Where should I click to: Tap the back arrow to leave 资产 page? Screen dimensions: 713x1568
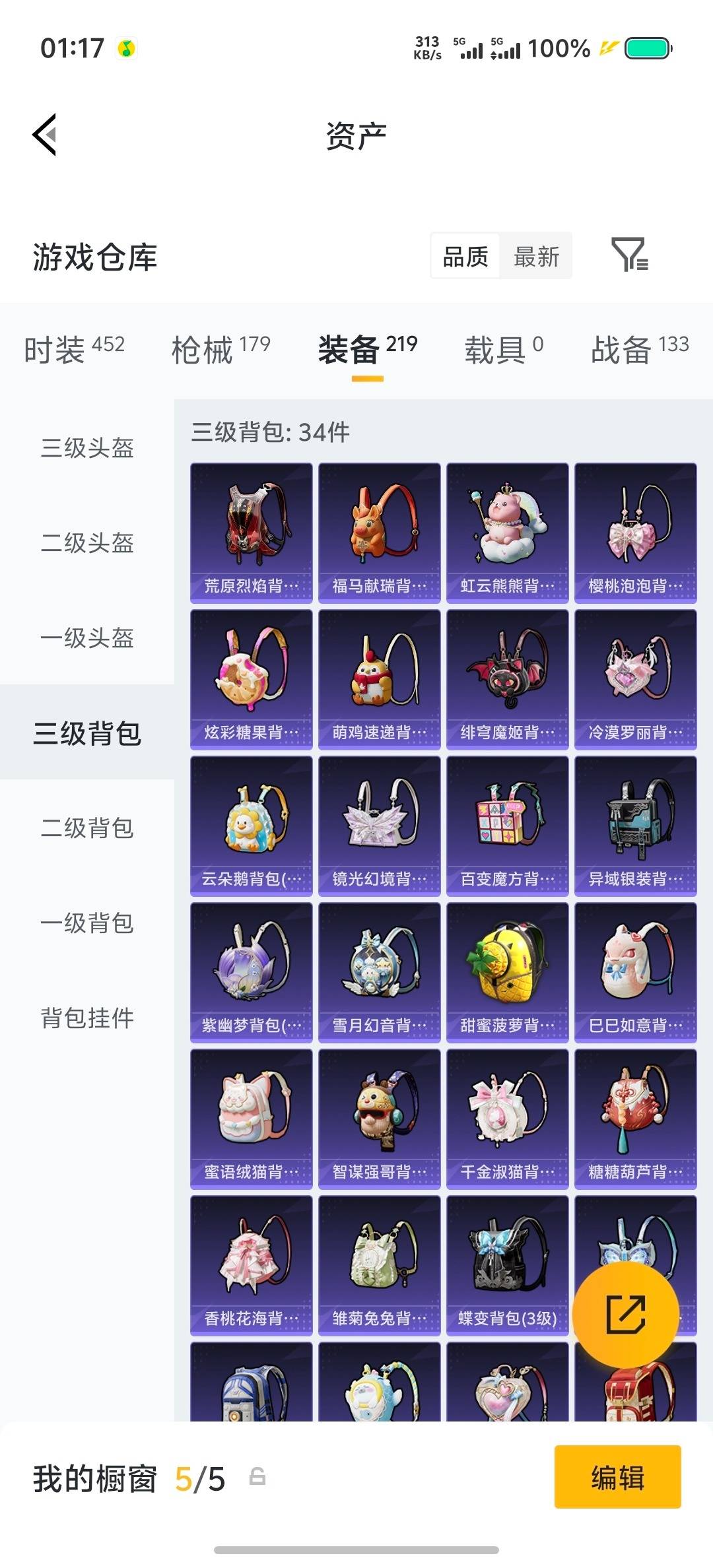[44, 134]
